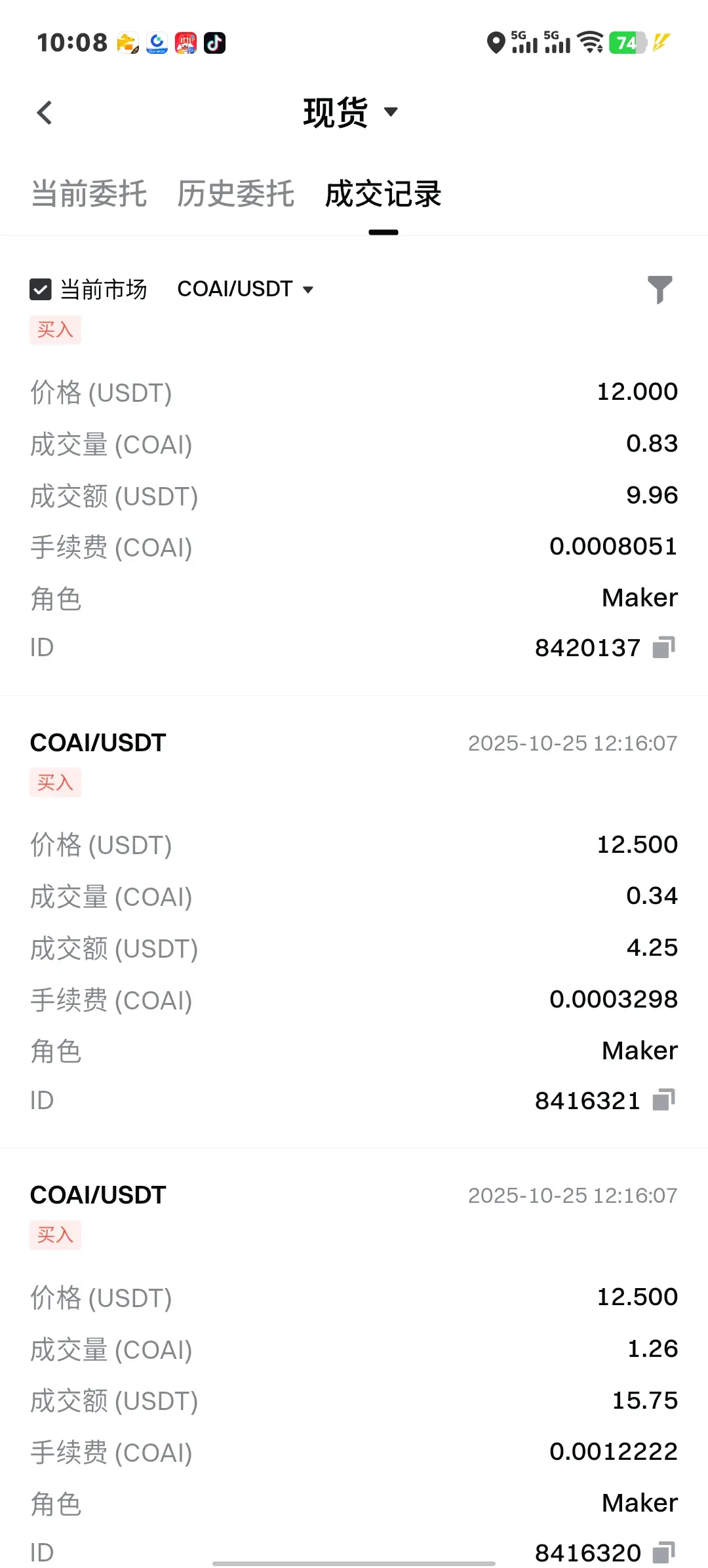Select the 成交记录 tab
This screenshot has height=1568, width=708.
pos(383,194)
